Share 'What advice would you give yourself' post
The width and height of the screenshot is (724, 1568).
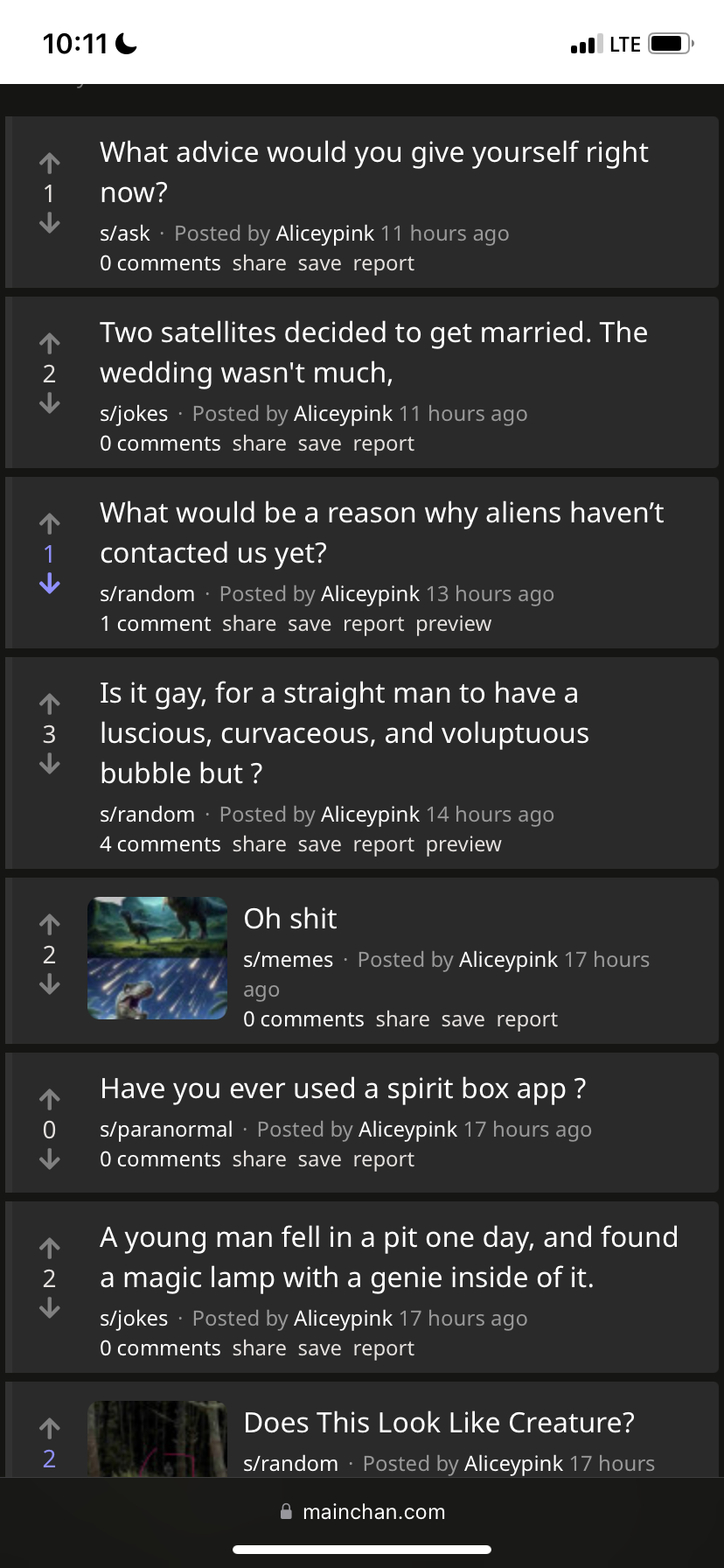click(x=259, y=263)
